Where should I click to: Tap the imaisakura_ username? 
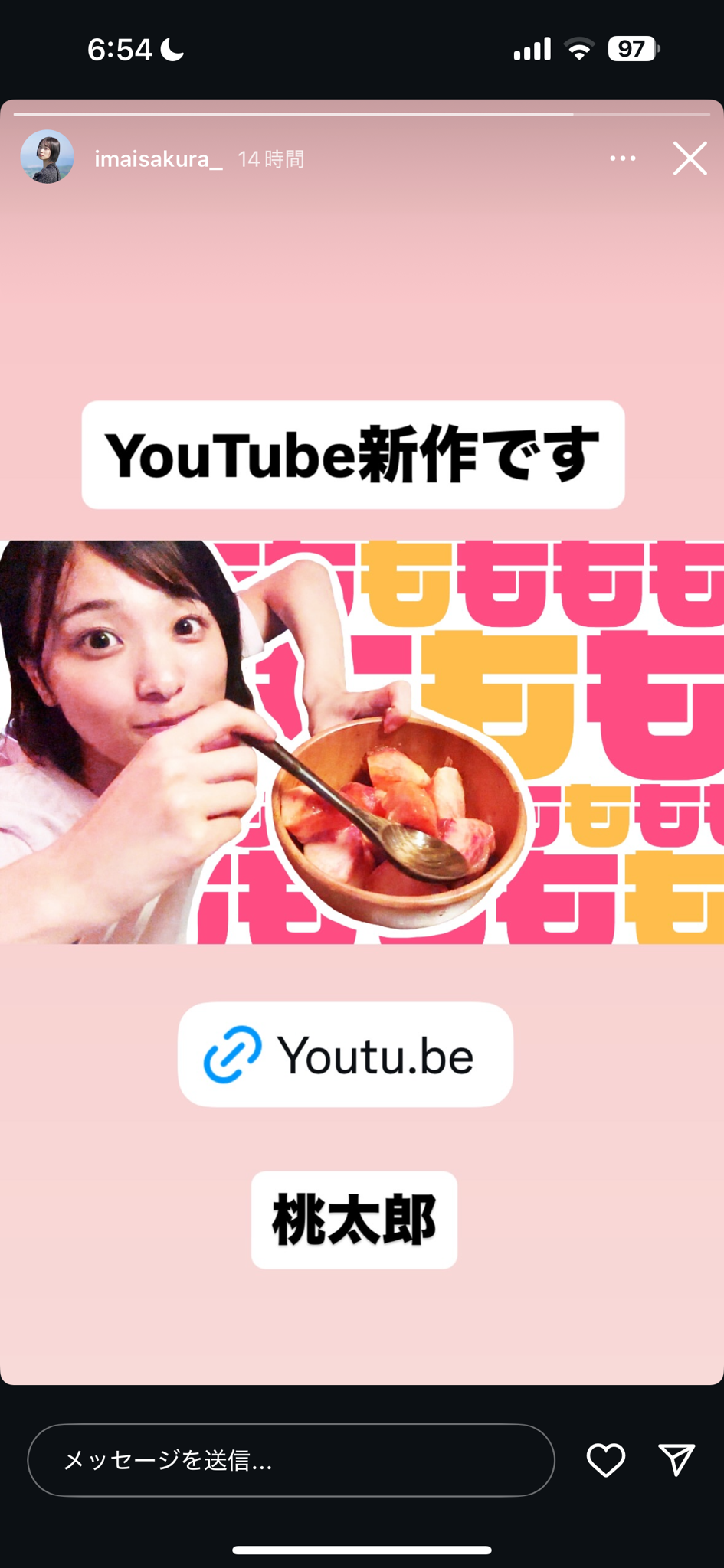pos(159,158)
